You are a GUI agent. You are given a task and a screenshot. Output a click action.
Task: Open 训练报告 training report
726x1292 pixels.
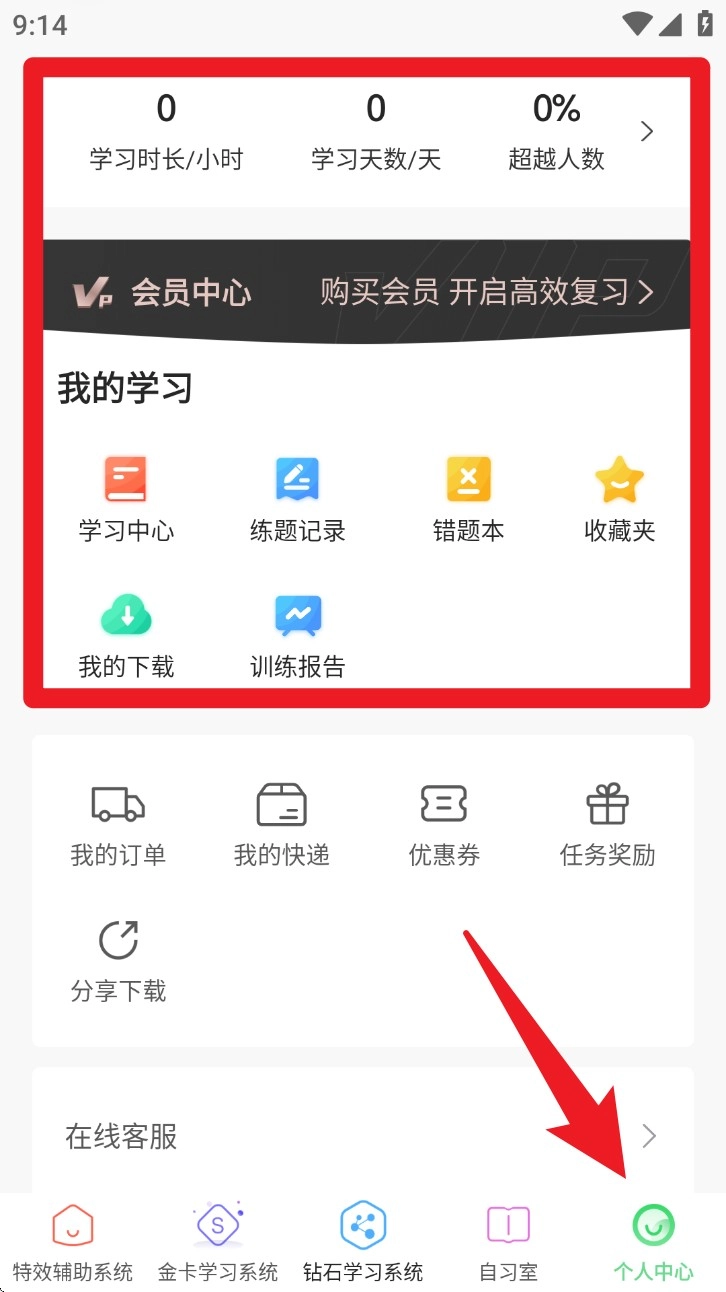click(x=297, y=635)
